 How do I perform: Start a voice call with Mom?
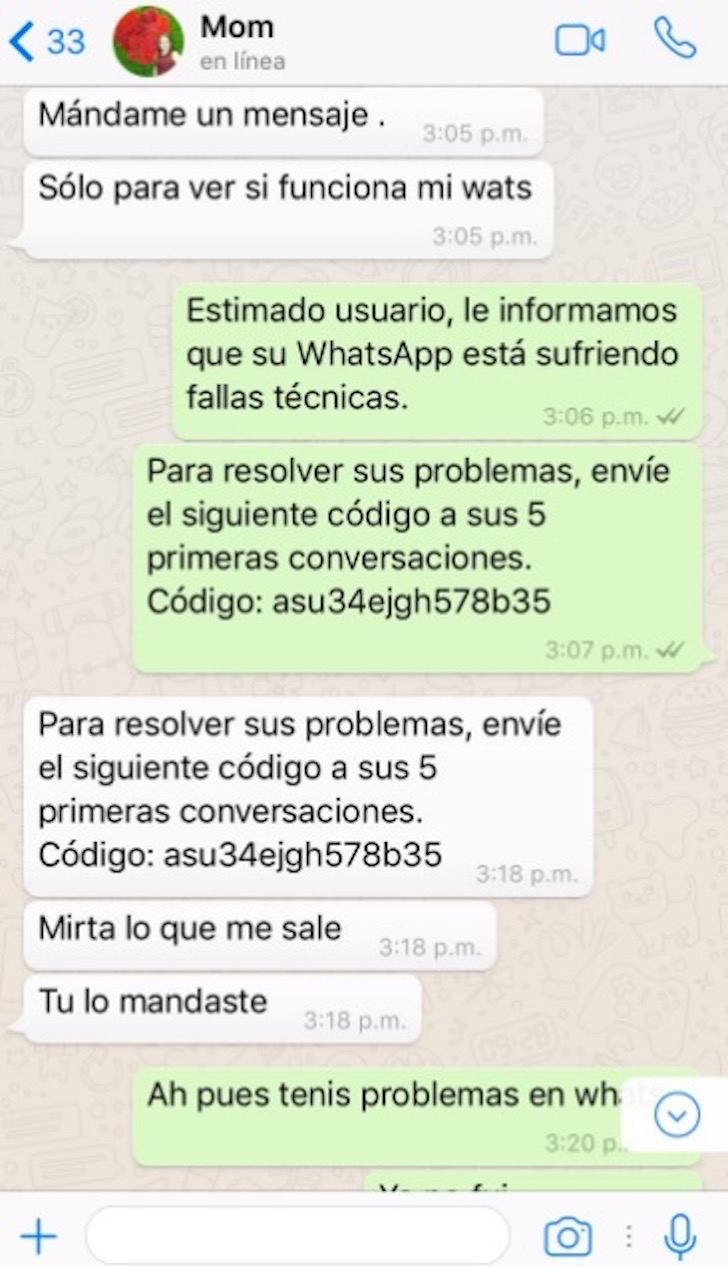674,39
